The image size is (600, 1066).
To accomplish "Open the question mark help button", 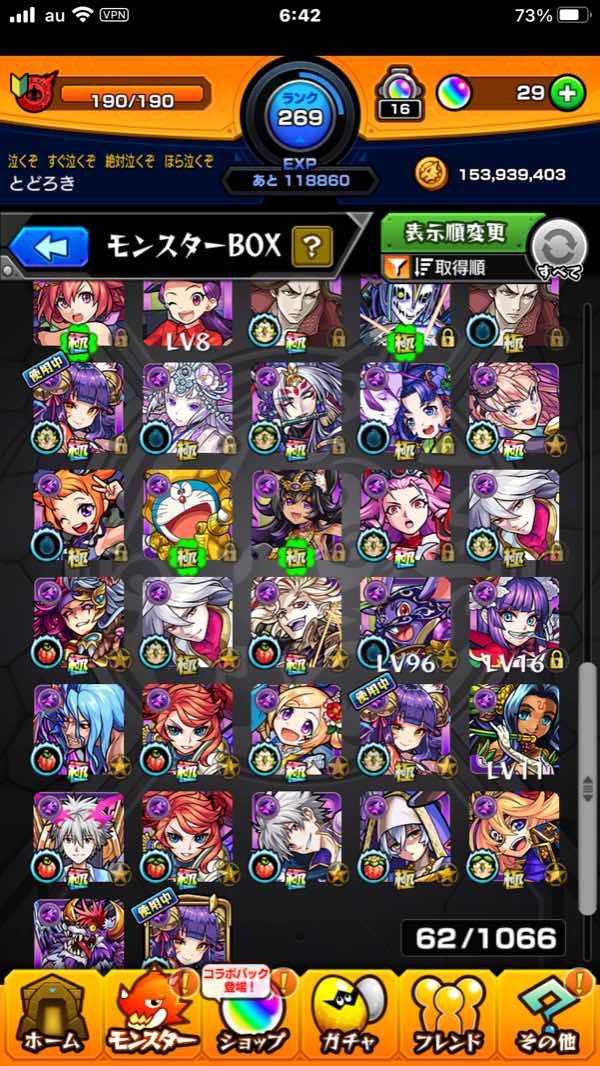I will coord(312,246).
